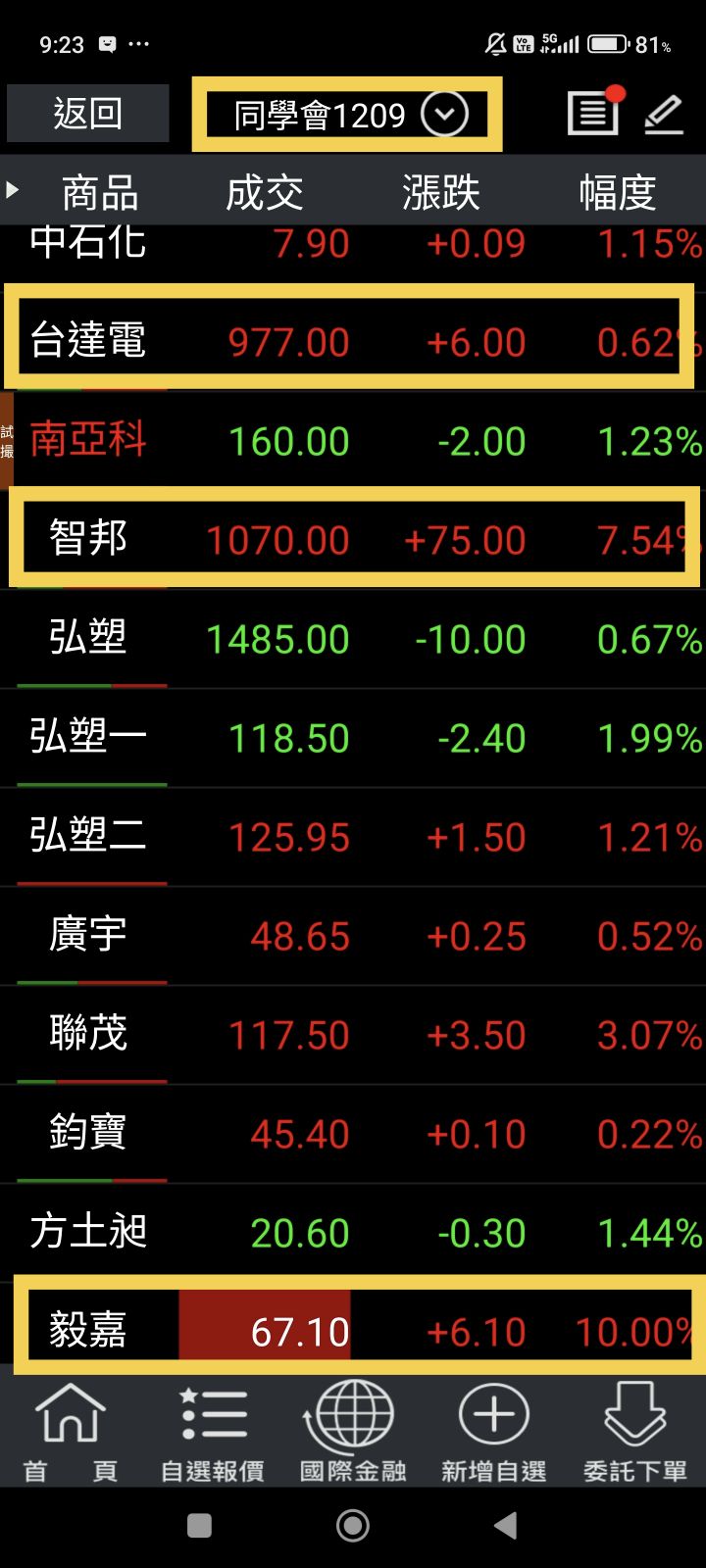This screenshot has height=1568, width=706.
Task: Go to the 首頁 home tab
Action: (x=70, y=1433)
